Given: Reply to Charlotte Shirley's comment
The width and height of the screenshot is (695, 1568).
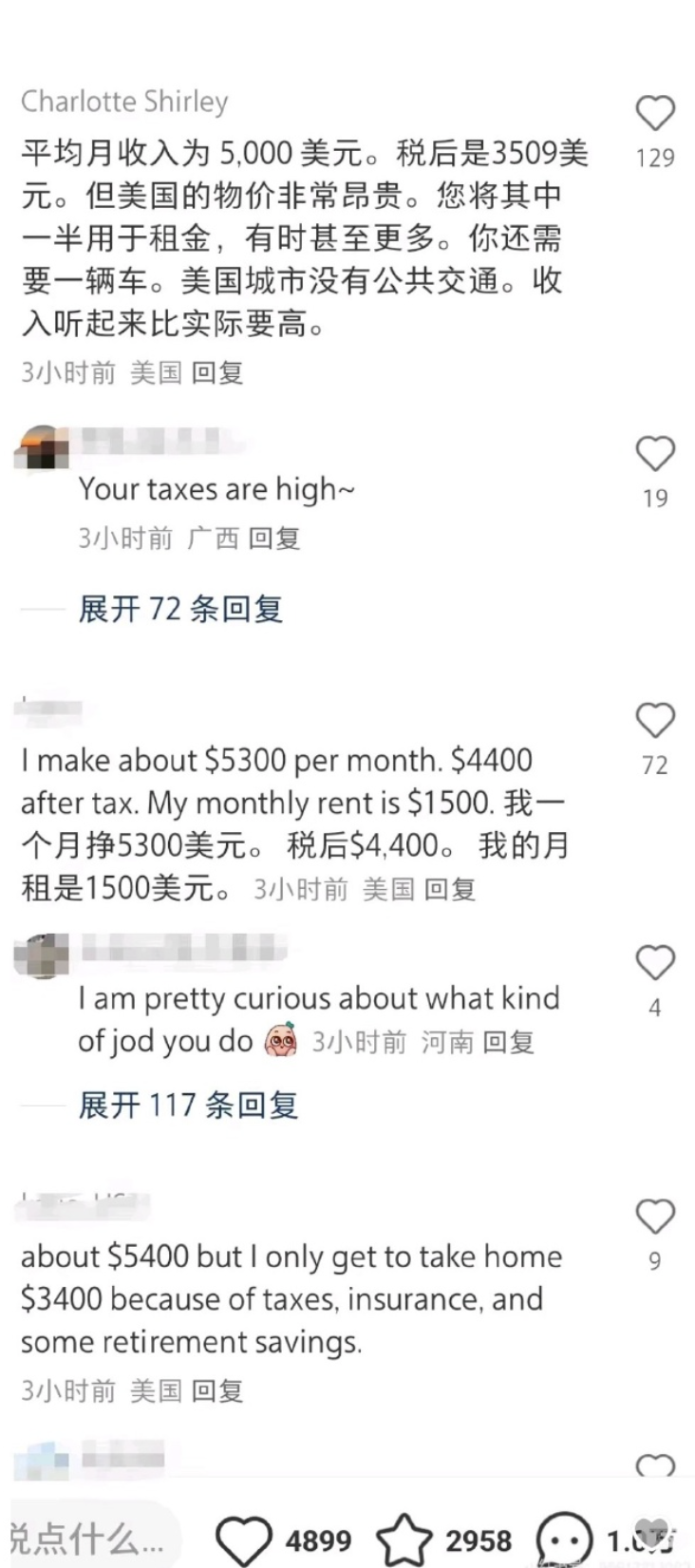Looking at the screenshot, I should pos(217,372).
